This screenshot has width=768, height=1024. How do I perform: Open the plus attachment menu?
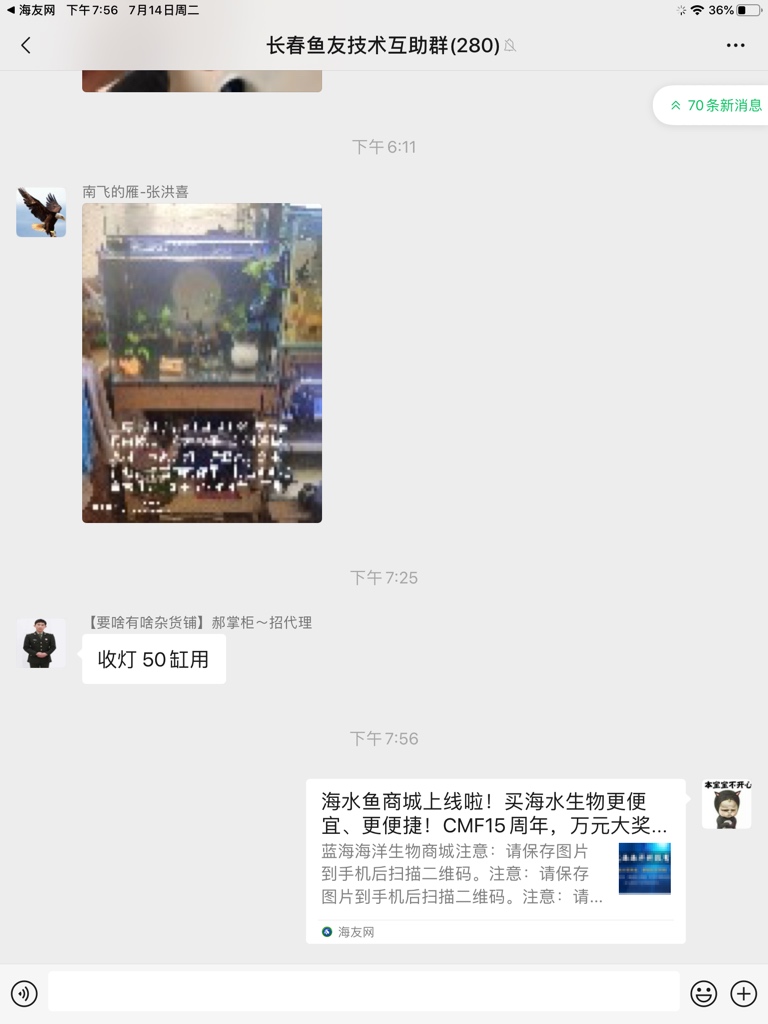[x=744, y=993]
